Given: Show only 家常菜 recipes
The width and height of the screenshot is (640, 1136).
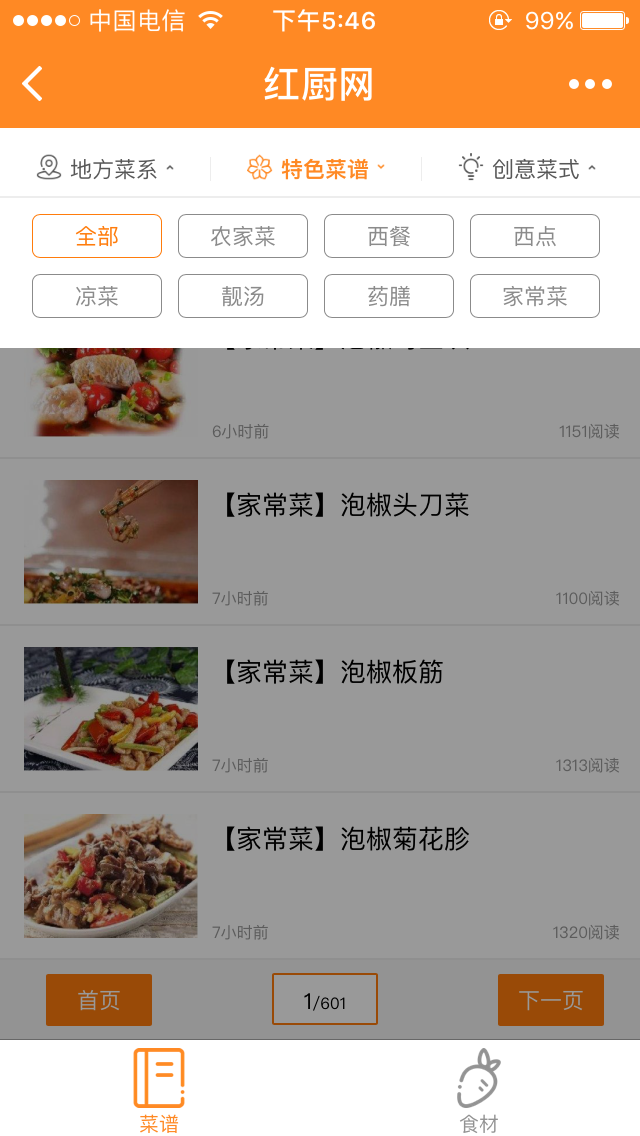Looking at the screenshot, I should click(x=535, y=296).
